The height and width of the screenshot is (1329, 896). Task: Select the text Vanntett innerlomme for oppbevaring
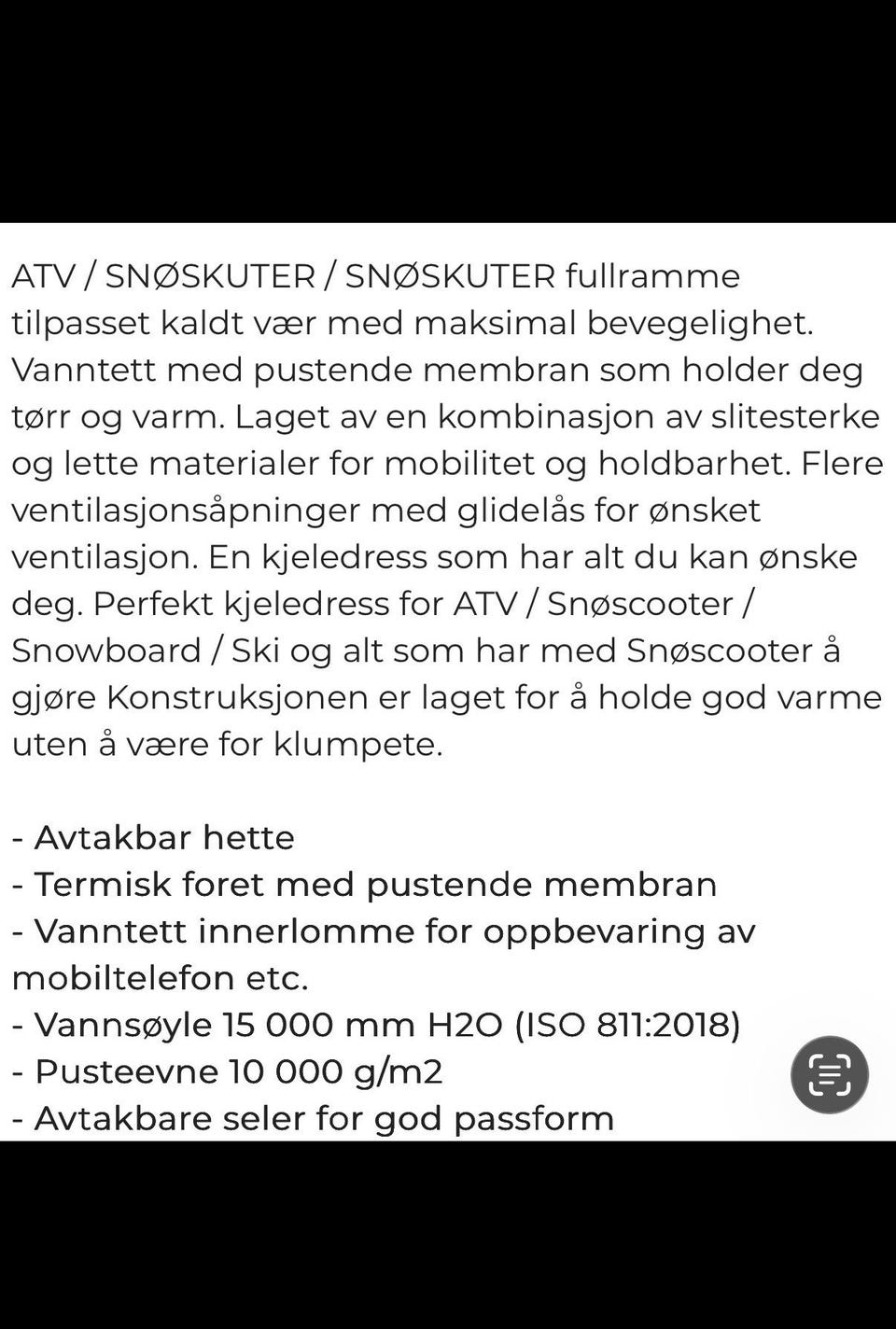tap(383, 930)
